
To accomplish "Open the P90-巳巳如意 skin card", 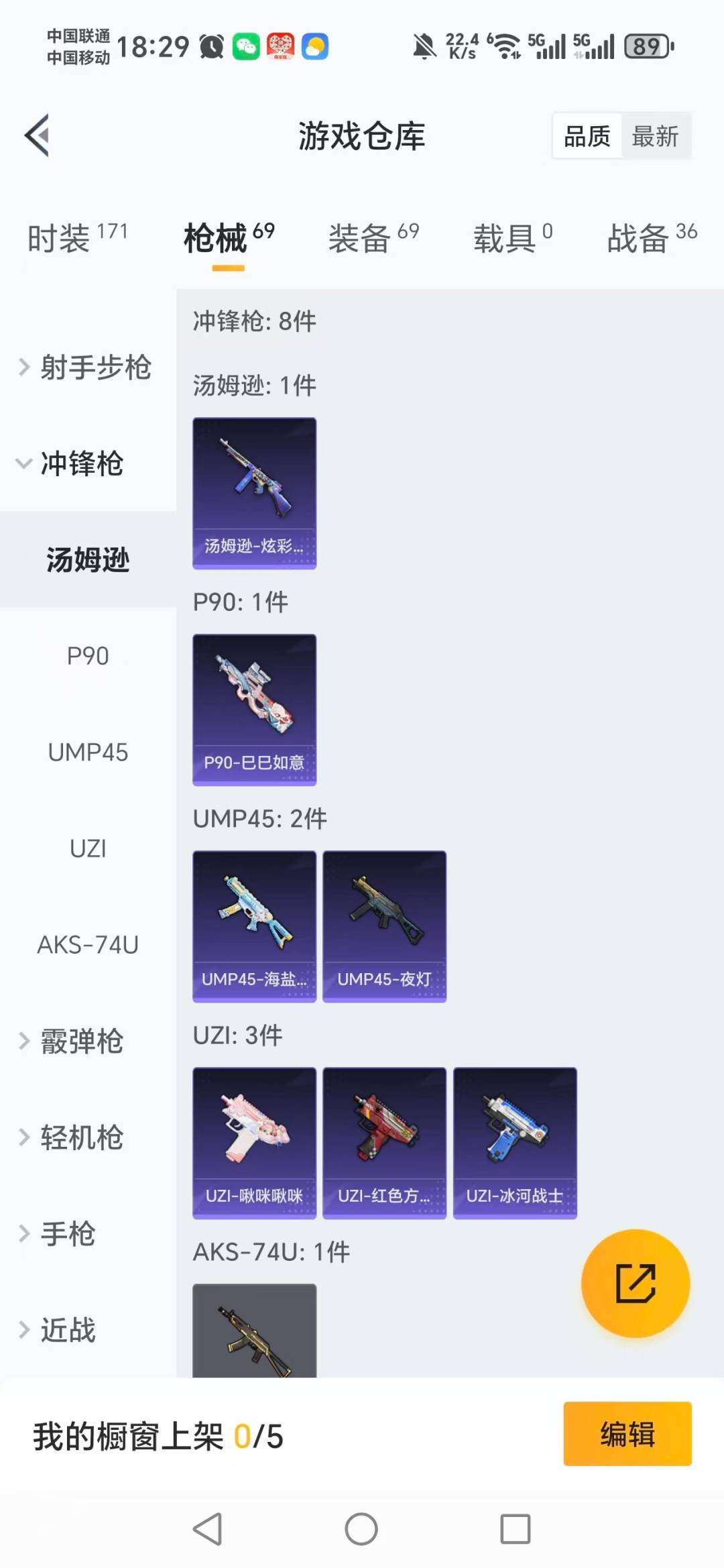I will (x=254, y=708).
